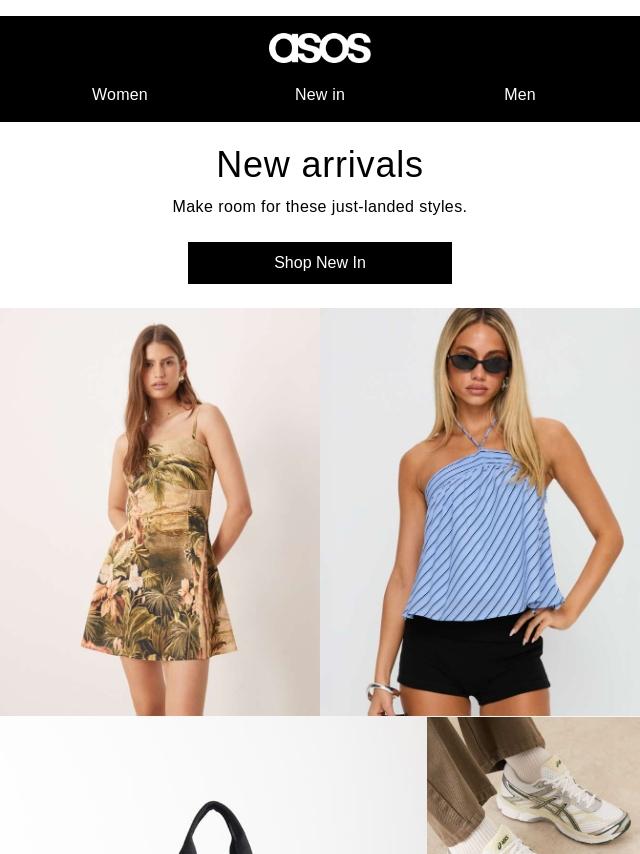The image size is (640, 854).
Task: Go to the New in section
Action: (x=320, y=94)
